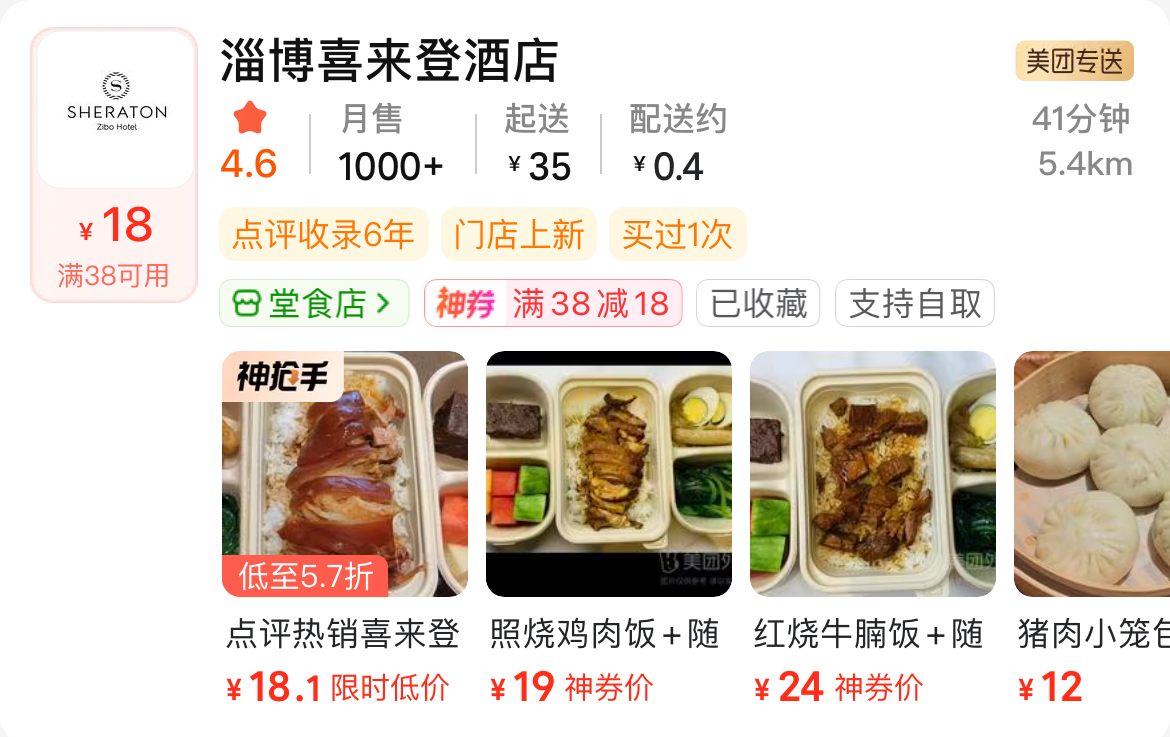Screen dimensions: 1170x737
Task: Tap the Sheraton Zibo Hotel logo tile
Action: (116, 108)
